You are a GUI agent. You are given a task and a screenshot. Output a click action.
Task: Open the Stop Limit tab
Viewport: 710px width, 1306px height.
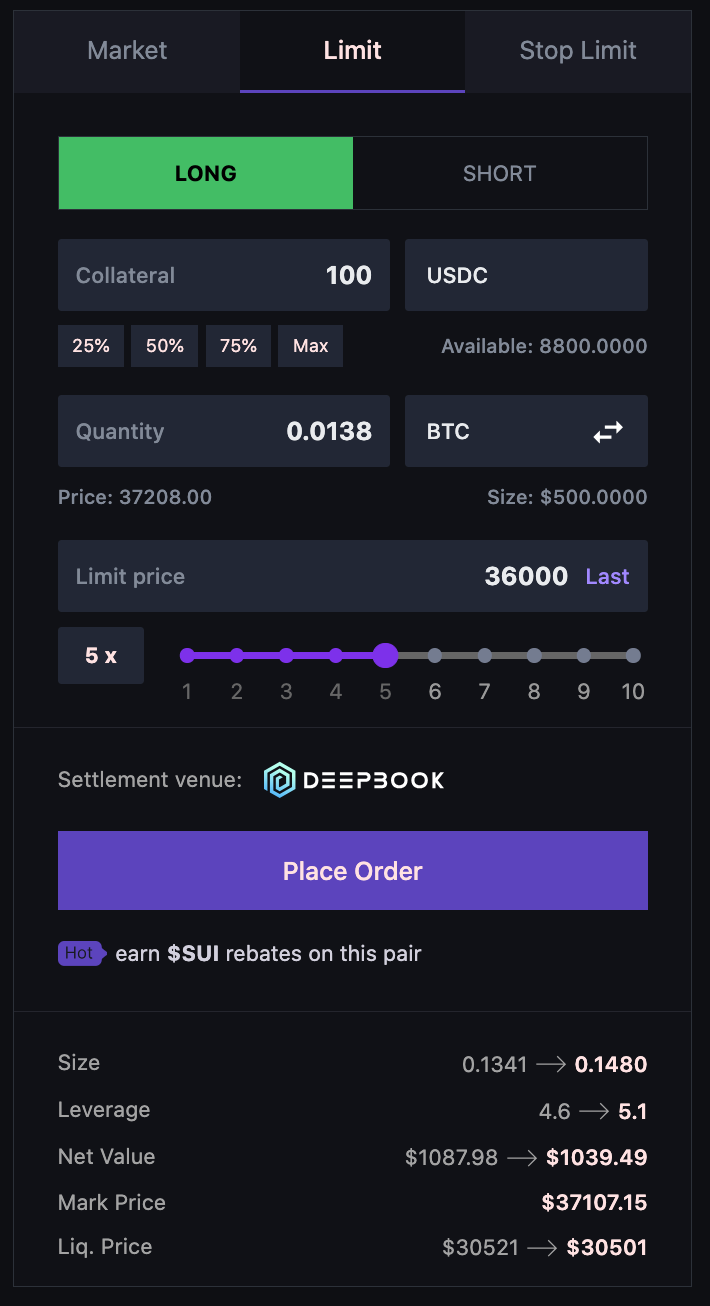578,51
